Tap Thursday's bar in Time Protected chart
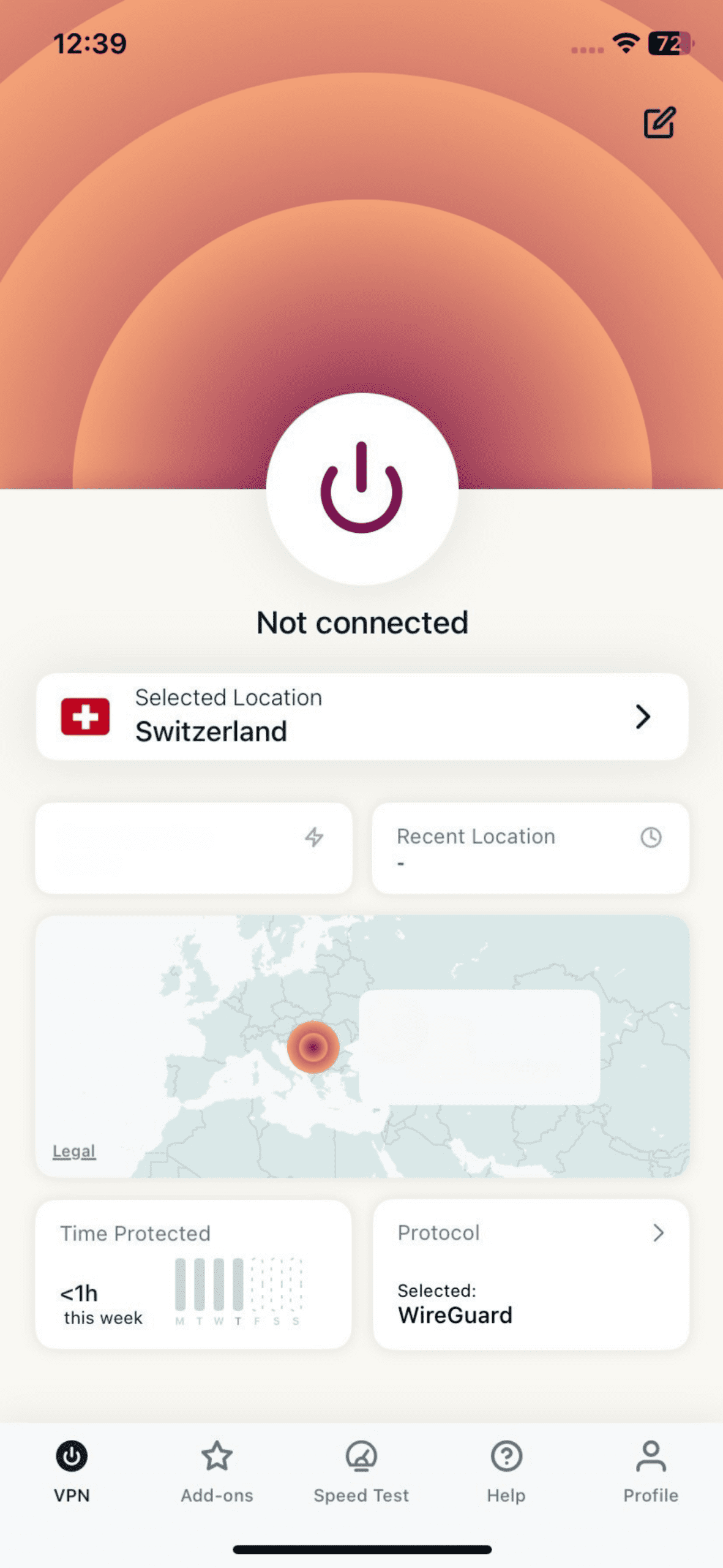The image size is (723, 1568). pyautogui.click(x=238, y=1283)
